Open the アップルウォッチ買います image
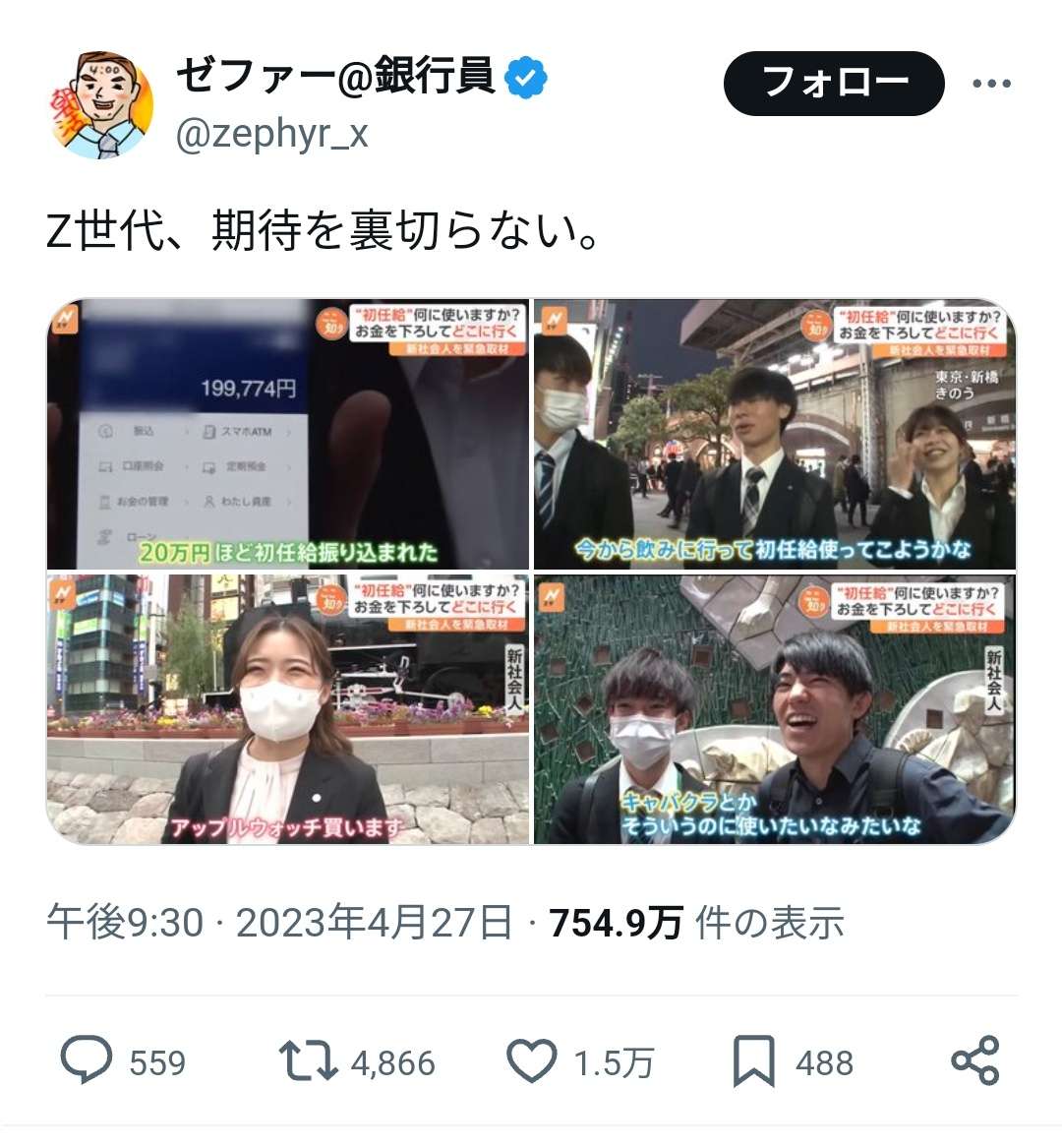Image resolution: width=1062 pixels, height=1148 pixels. pyautogui.click(x=288, y=709)
